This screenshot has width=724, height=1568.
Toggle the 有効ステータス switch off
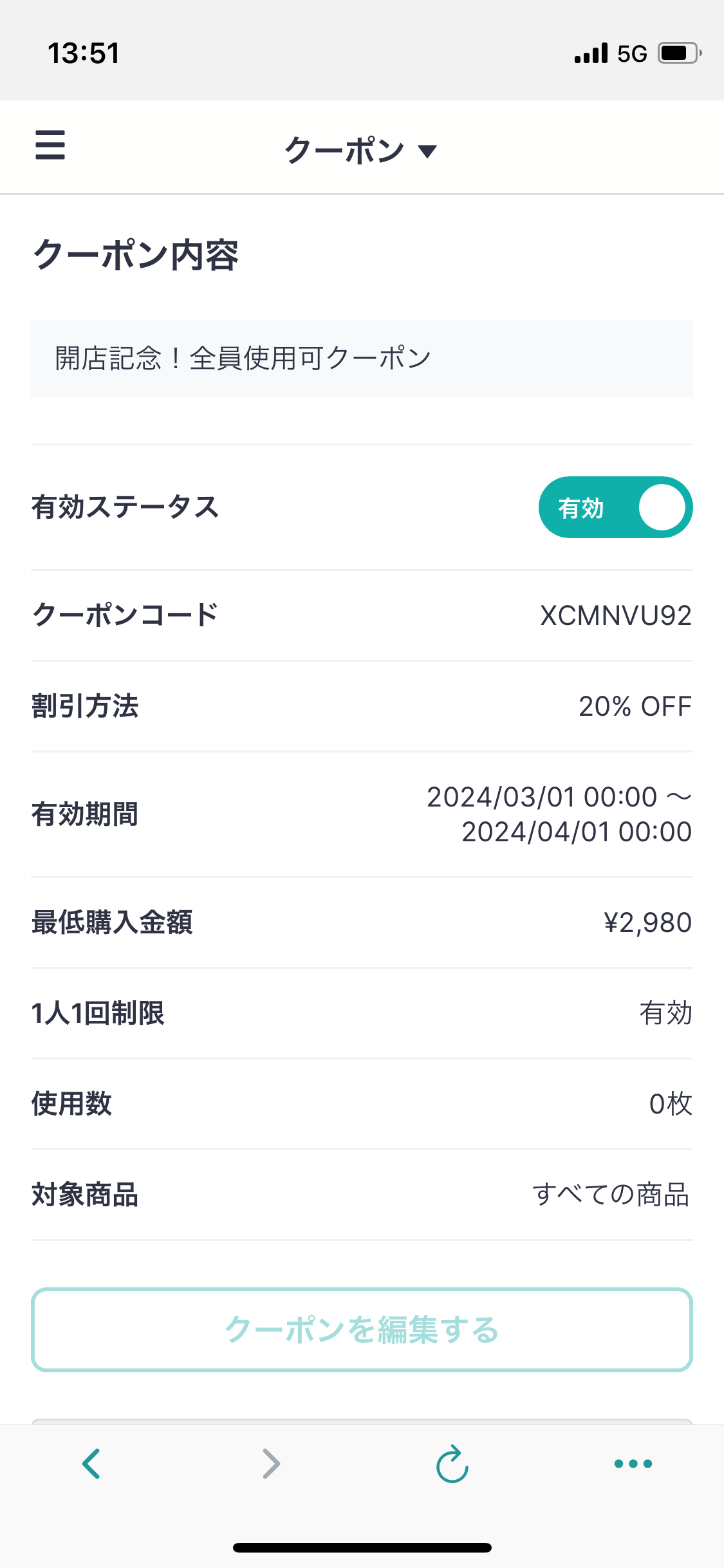[615, 507]
